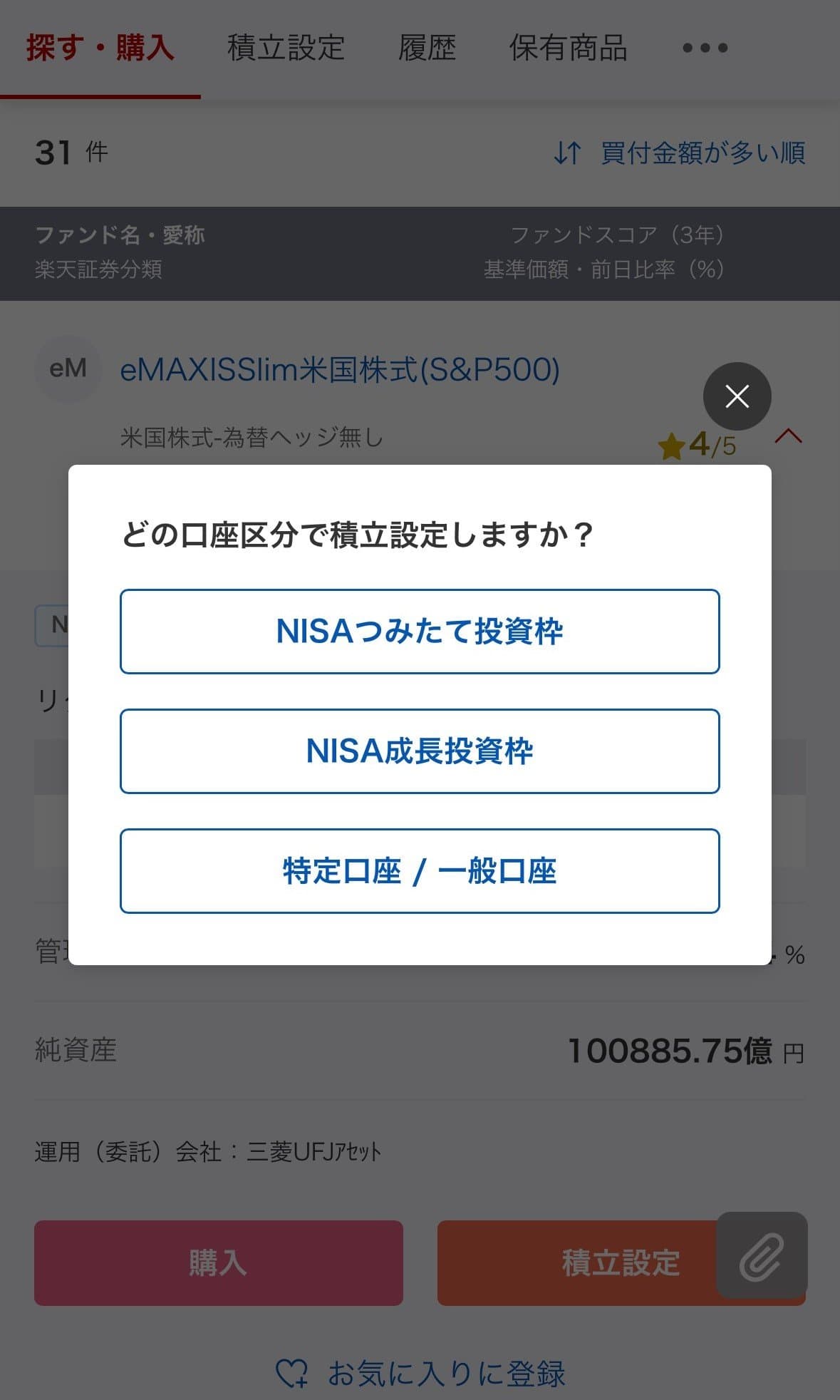Expand the fund score column header
The width and height of the screenshot is (840, 1400).
coord(616,235)
